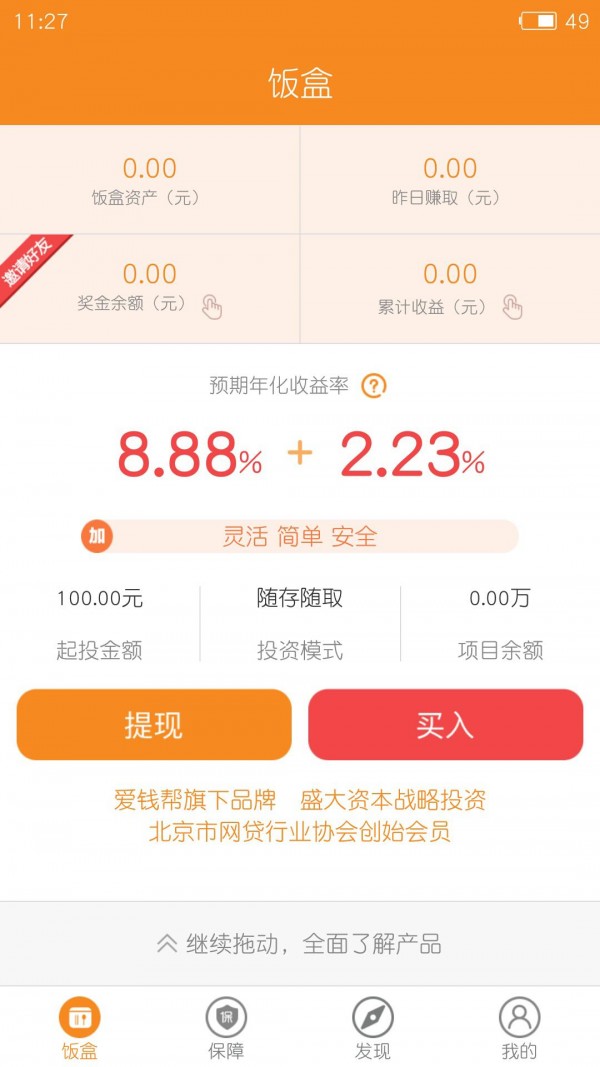
Task: Tap the 买入 buy button
Action: [445, 725]
